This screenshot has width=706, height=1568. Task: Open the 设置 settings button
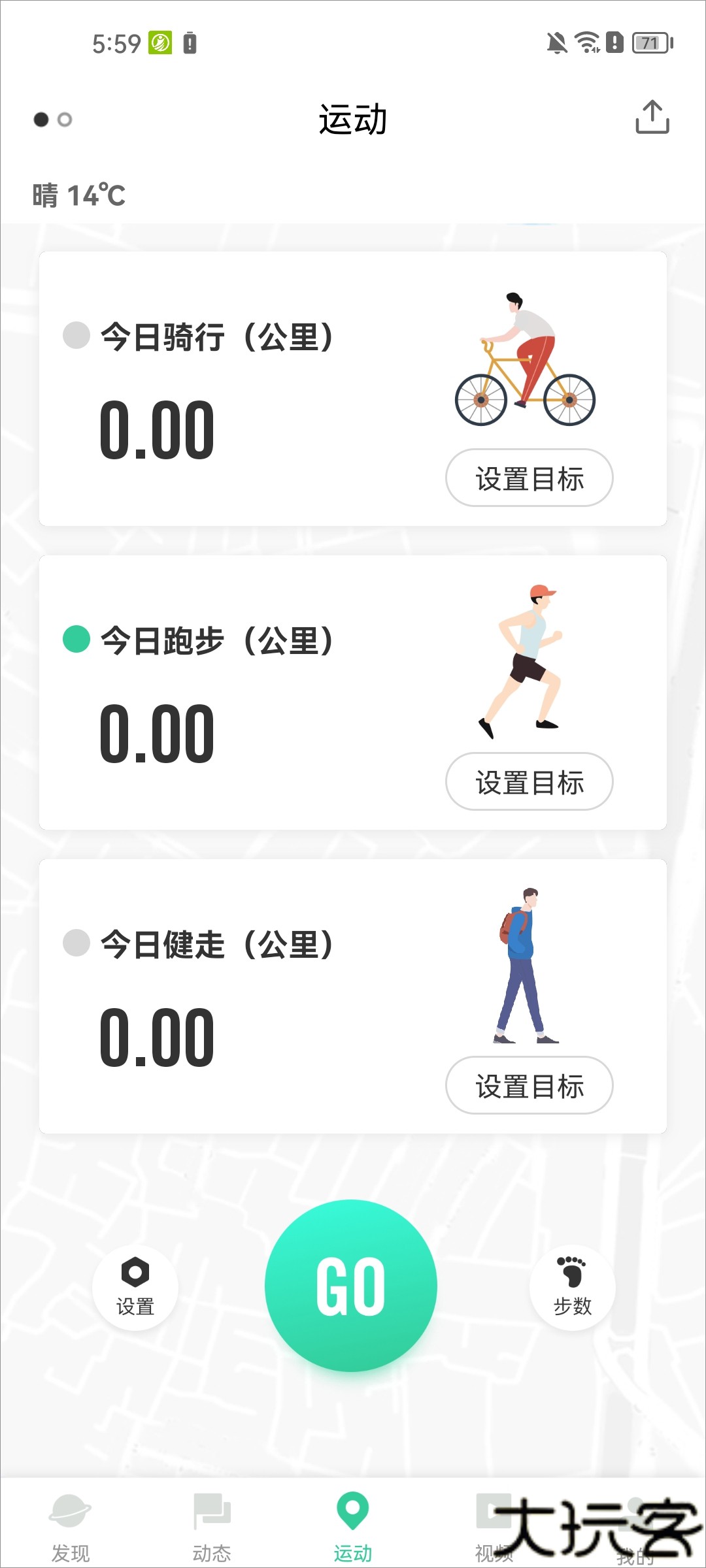click(x=135, y=1287)
